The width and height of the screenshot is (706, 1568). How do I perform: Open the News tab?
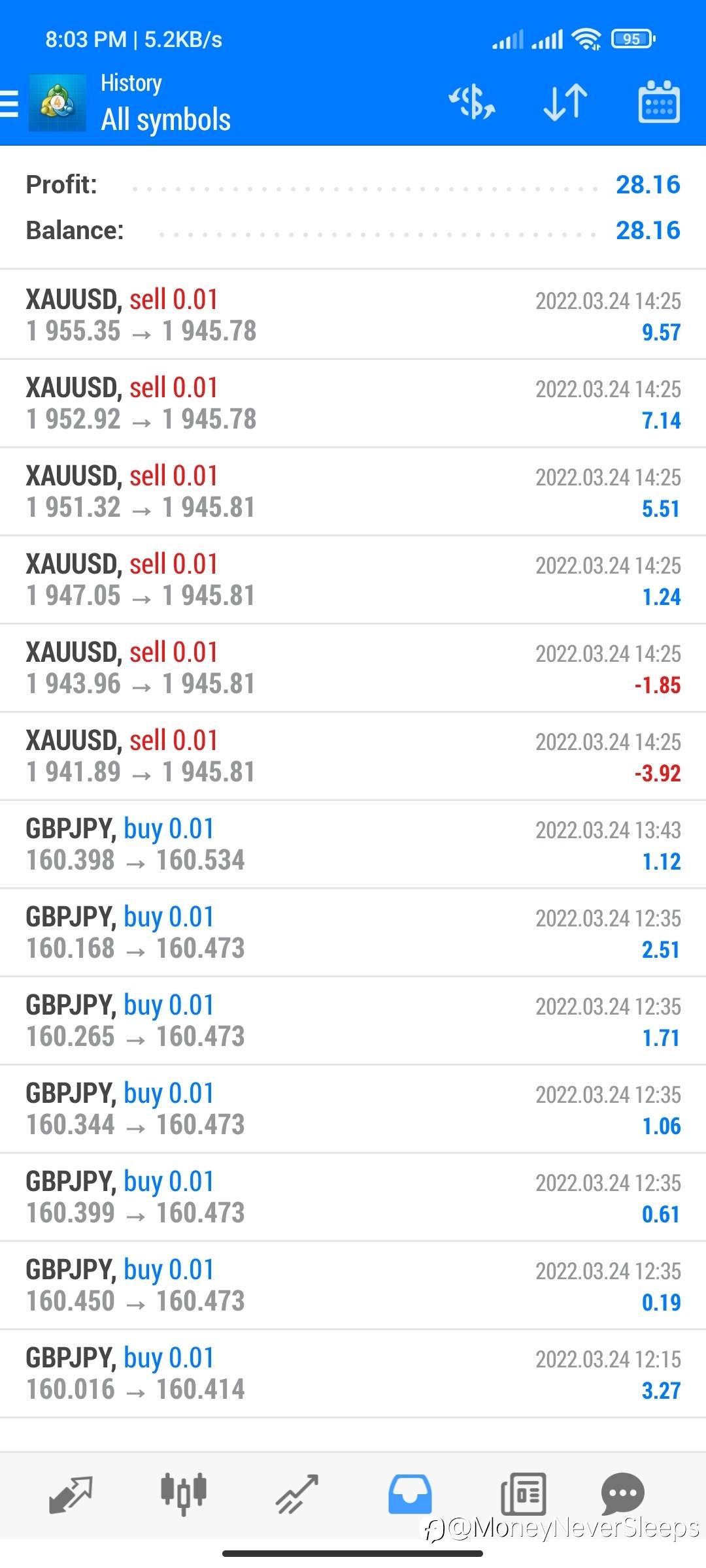[x=523, y=1494]
